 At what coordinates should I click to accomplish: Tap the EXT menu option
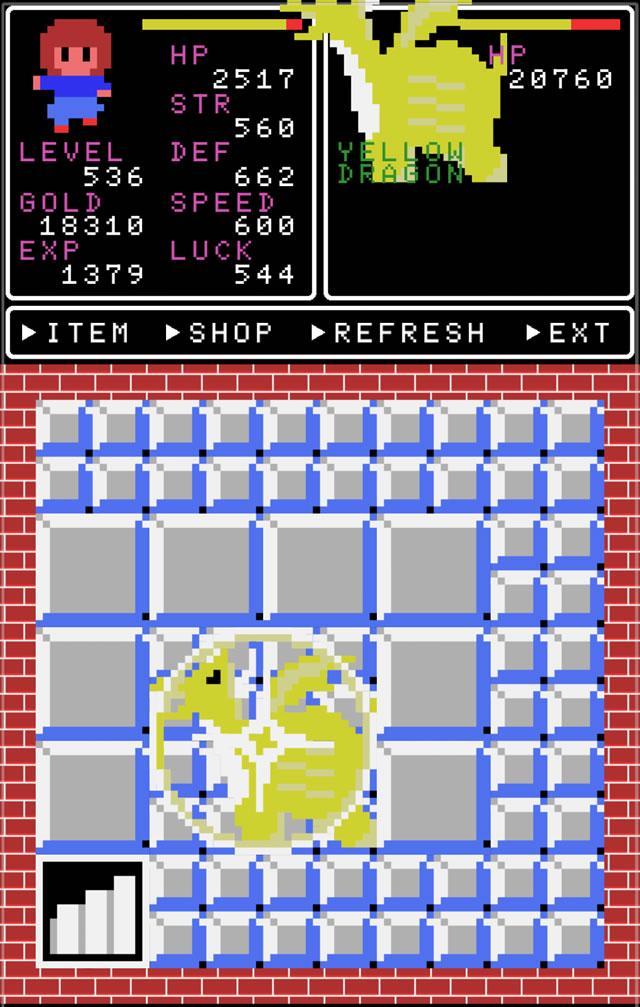[569, 333]
